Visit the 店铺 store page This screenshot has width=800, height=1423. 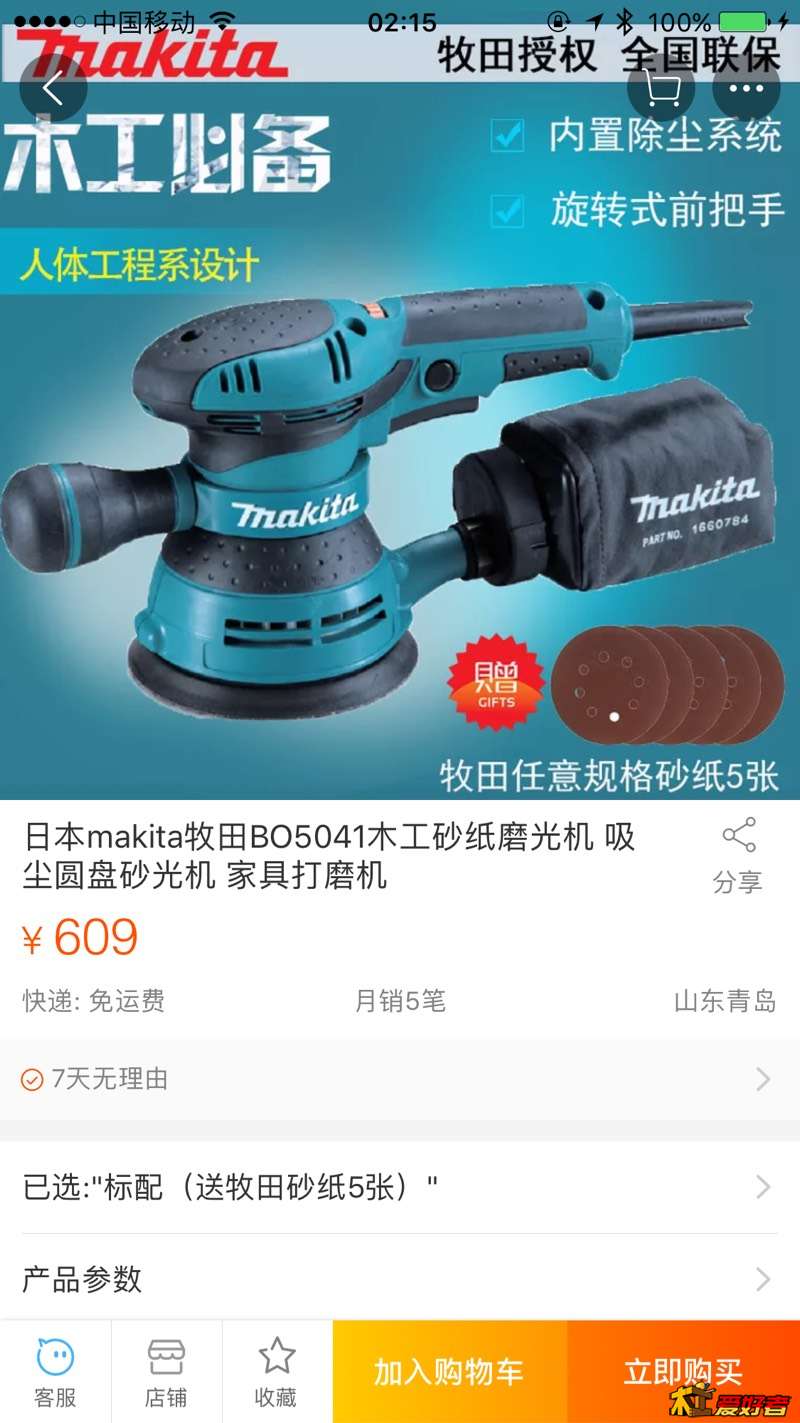click(x=166, y=1372)
